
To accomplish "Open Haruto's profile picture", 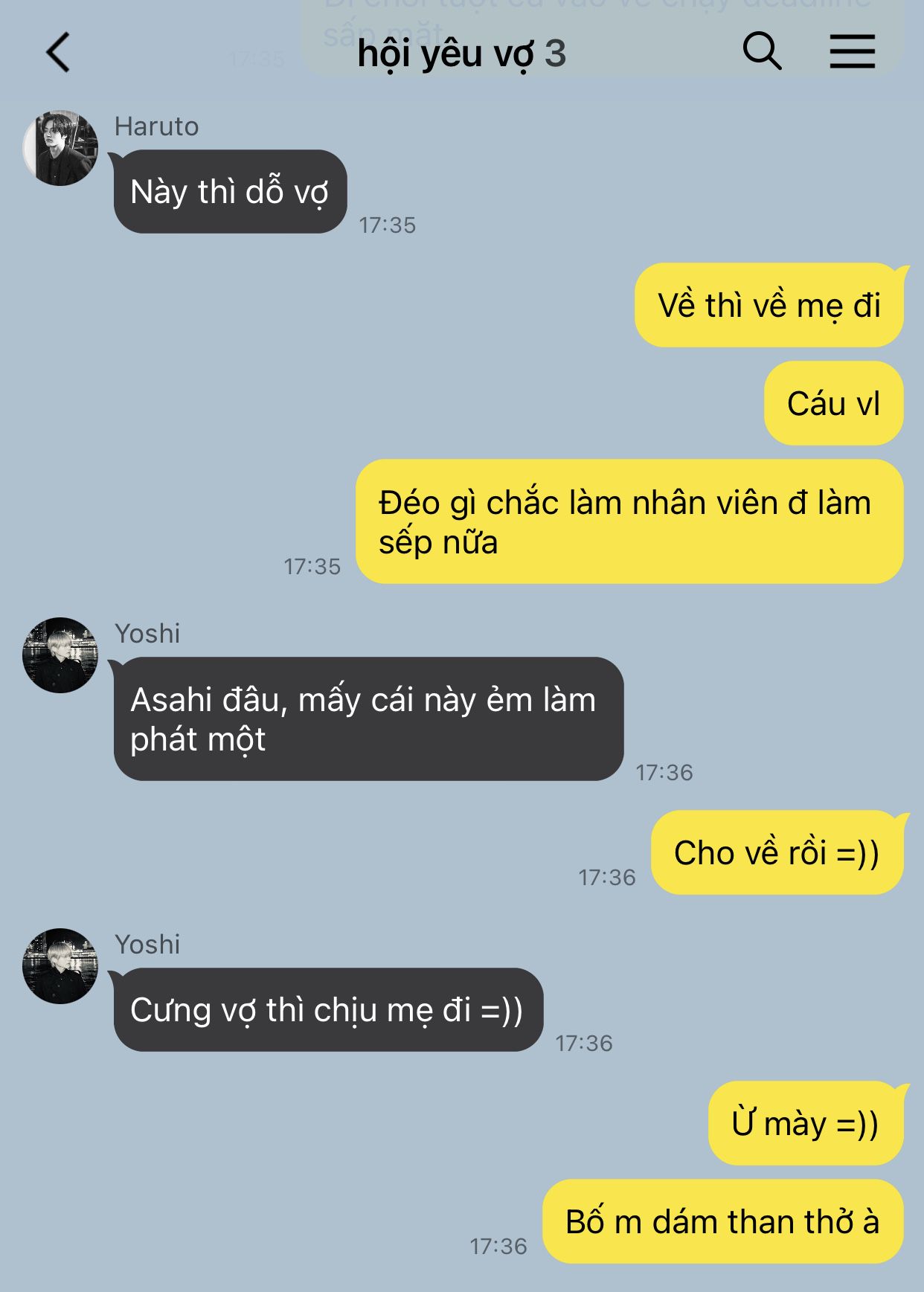I will click(x=60, y=148).
